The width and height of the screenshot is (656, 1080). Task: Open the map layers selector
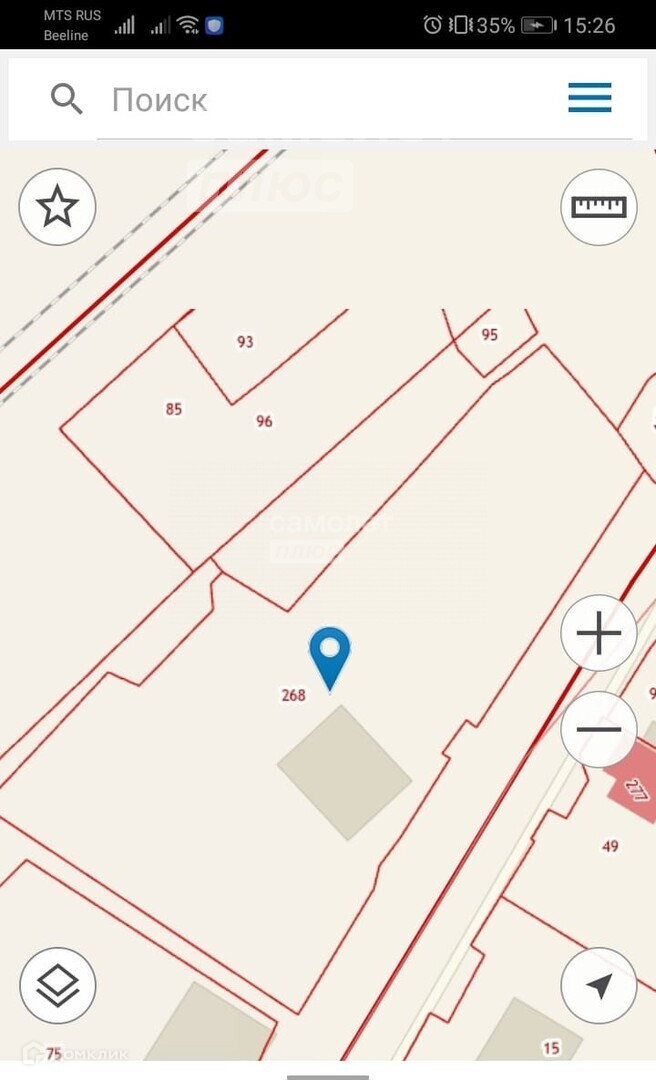57,985
